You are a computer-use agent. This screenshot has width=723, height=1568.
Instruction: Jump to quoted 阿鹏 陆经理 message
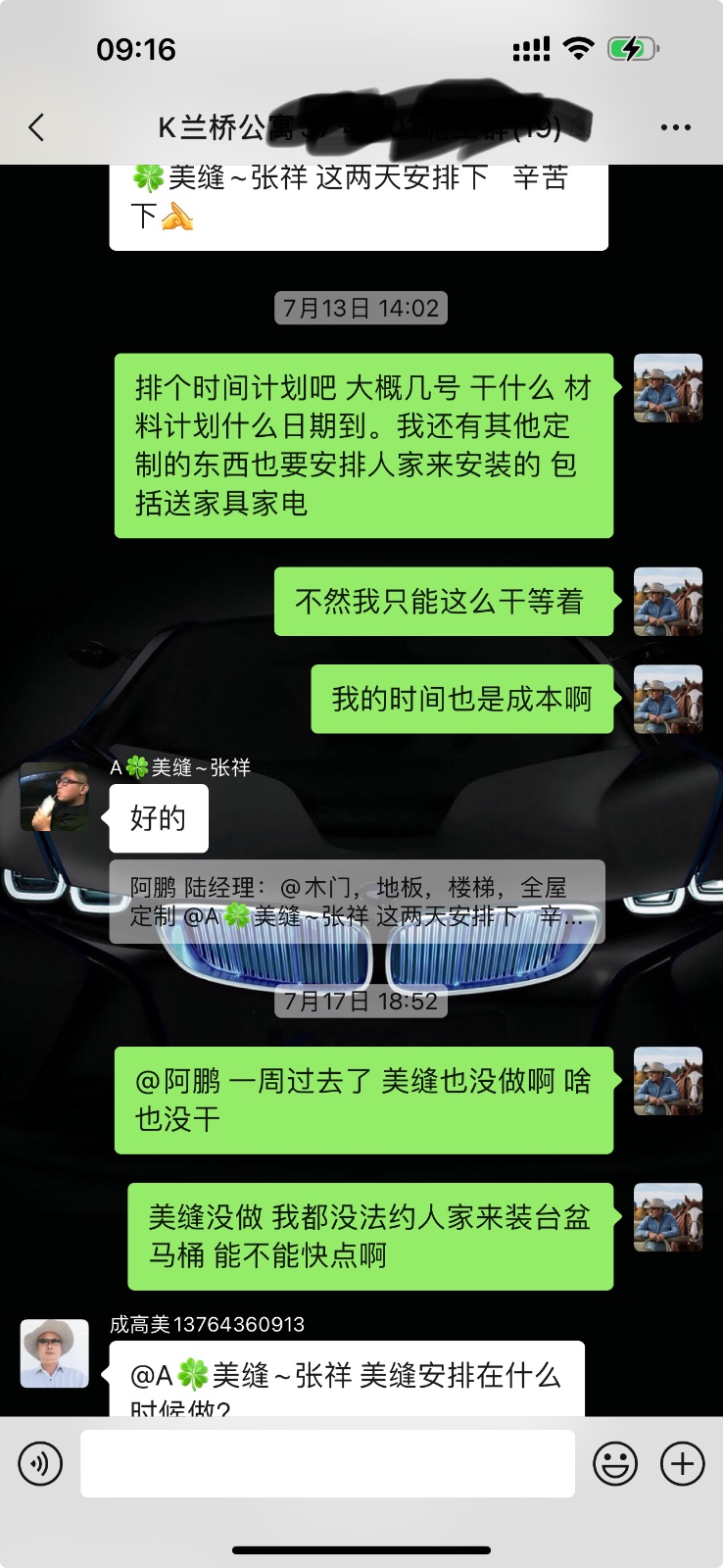[x=357, y=902]
